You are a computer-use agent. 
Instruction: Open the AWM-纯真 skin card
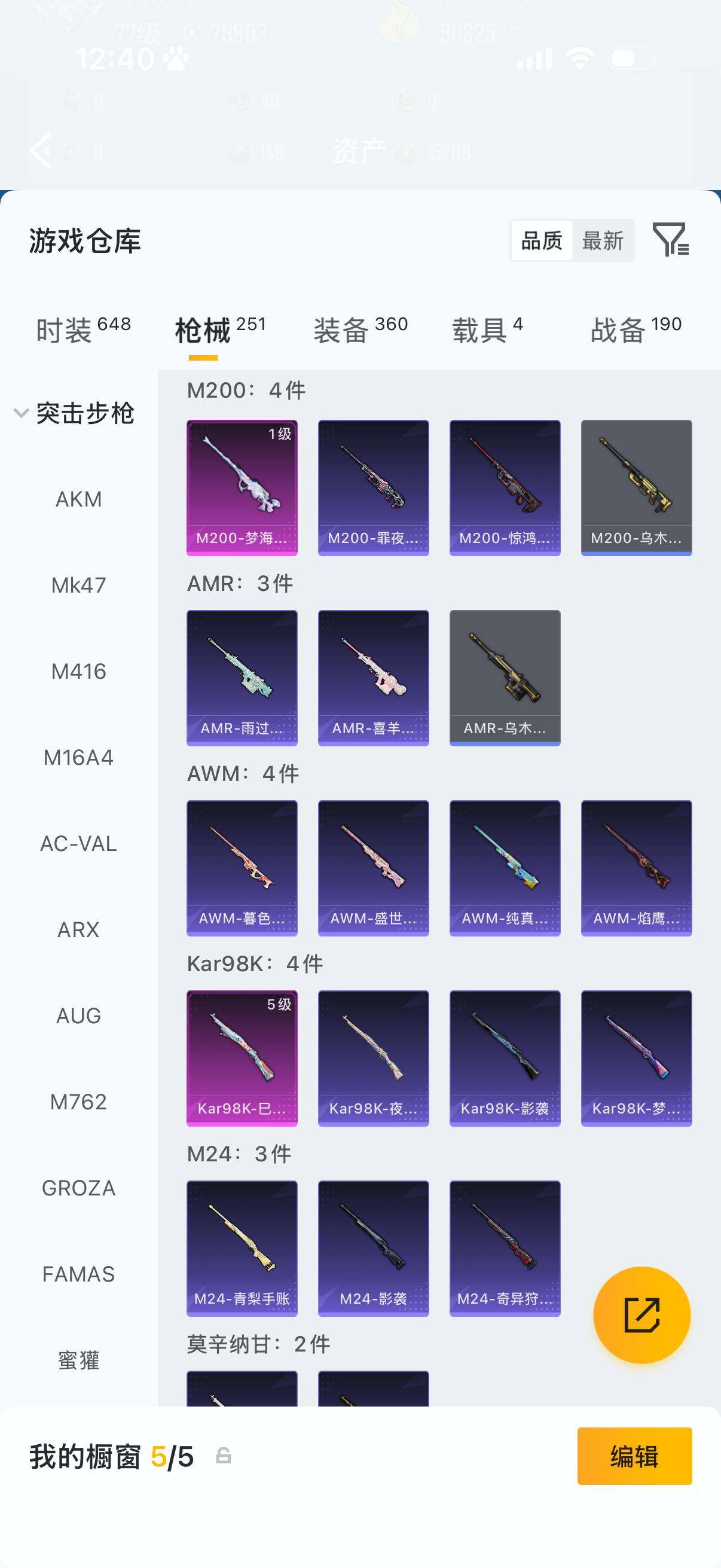[x=505, y=868]
